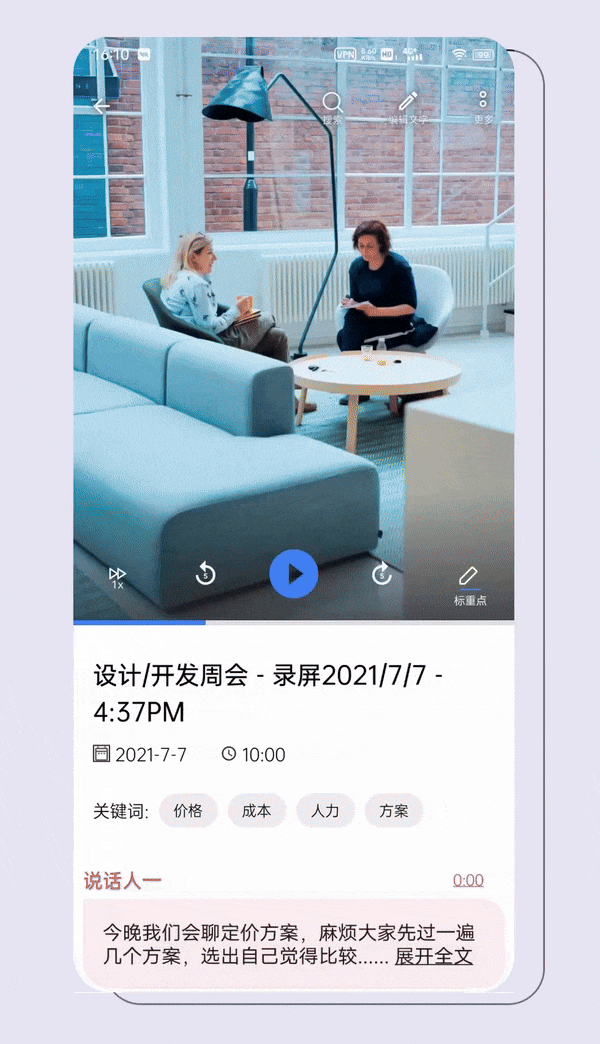Open the search (搜索) icon
This screenshot has width=600, height=1044.
pos(333,103)
